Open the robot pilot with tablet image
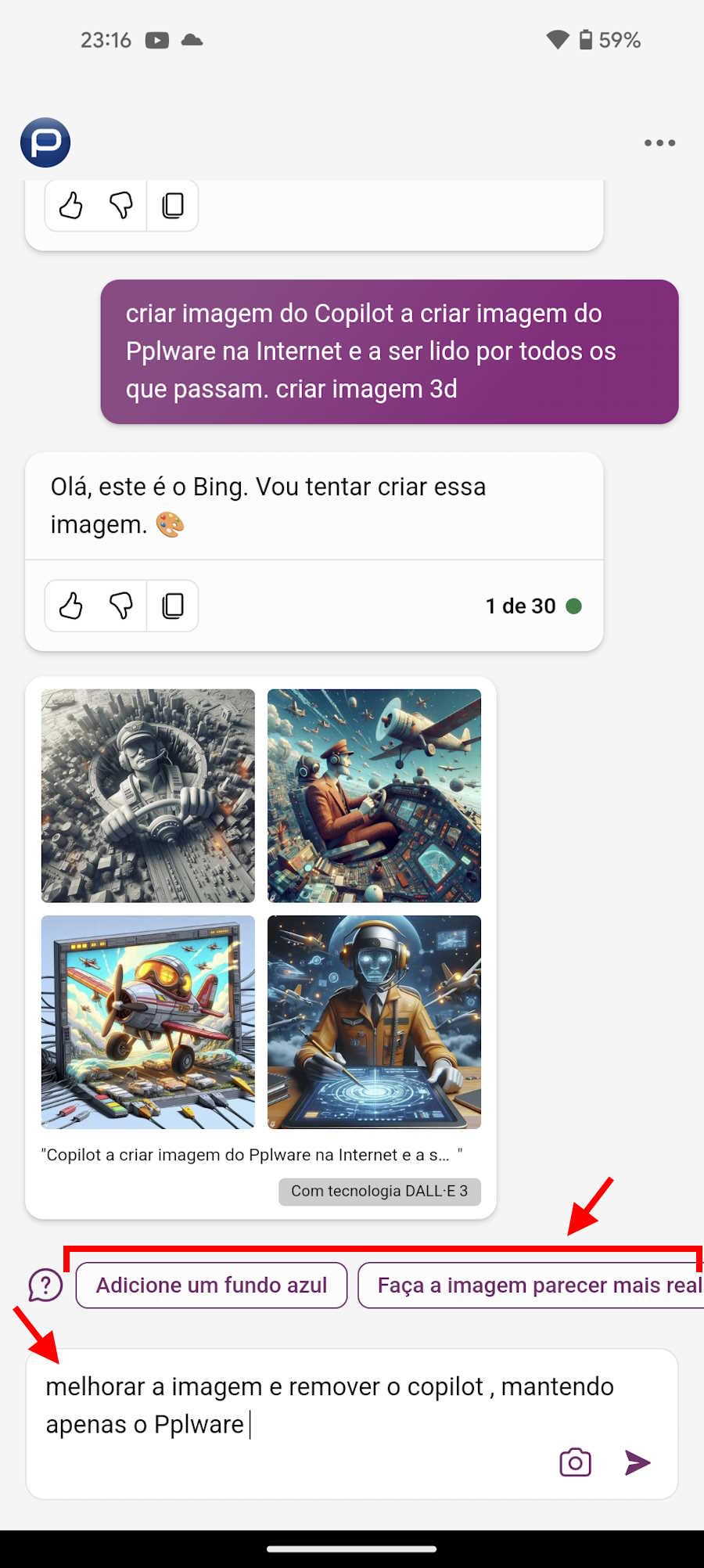Image resolution: width=704 pixels, height=1568 pixels. [374, 1022]
